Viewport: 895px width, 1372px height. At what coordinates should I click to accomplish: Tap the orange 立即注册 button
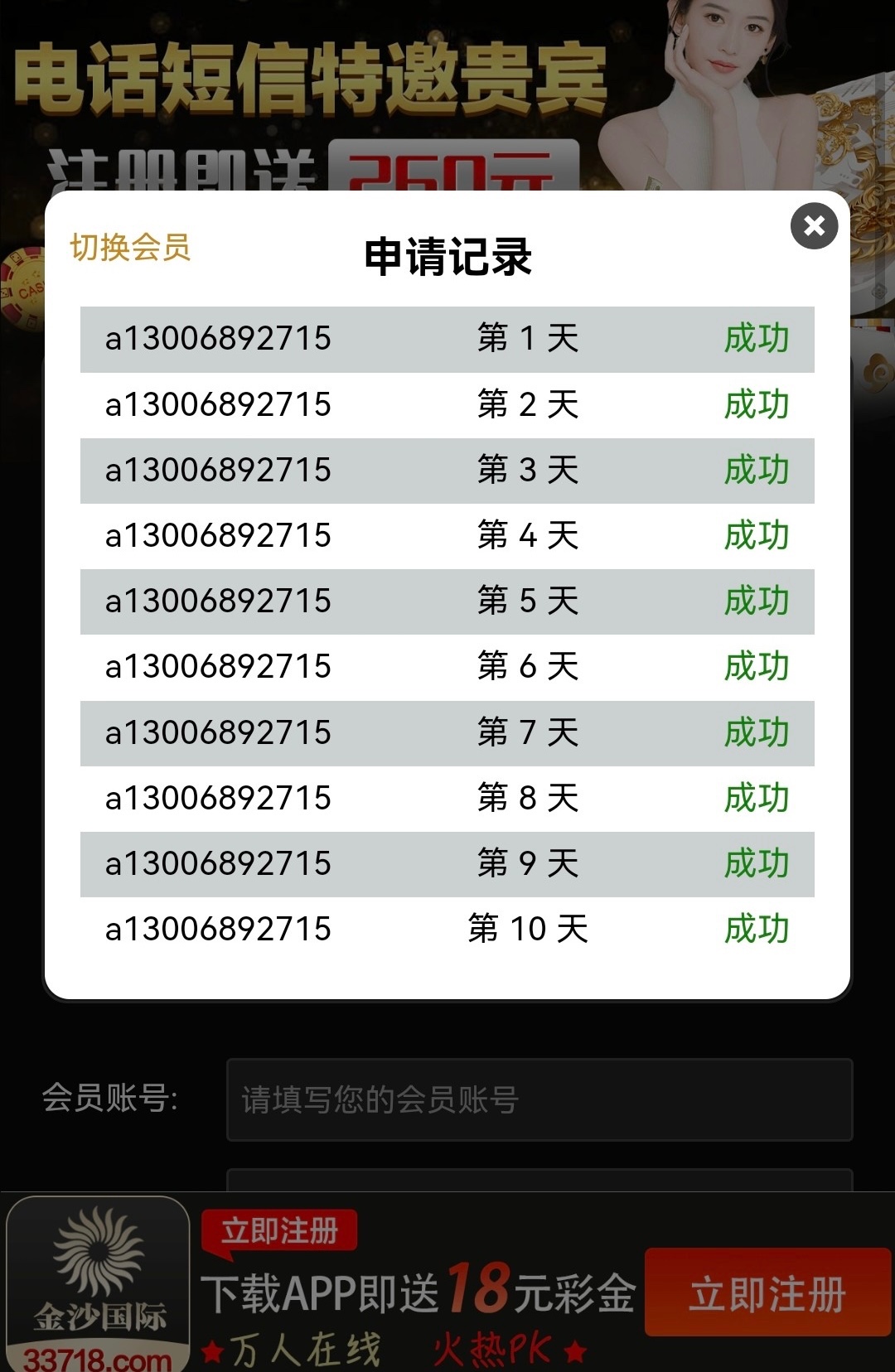[x=767, y=1293]
